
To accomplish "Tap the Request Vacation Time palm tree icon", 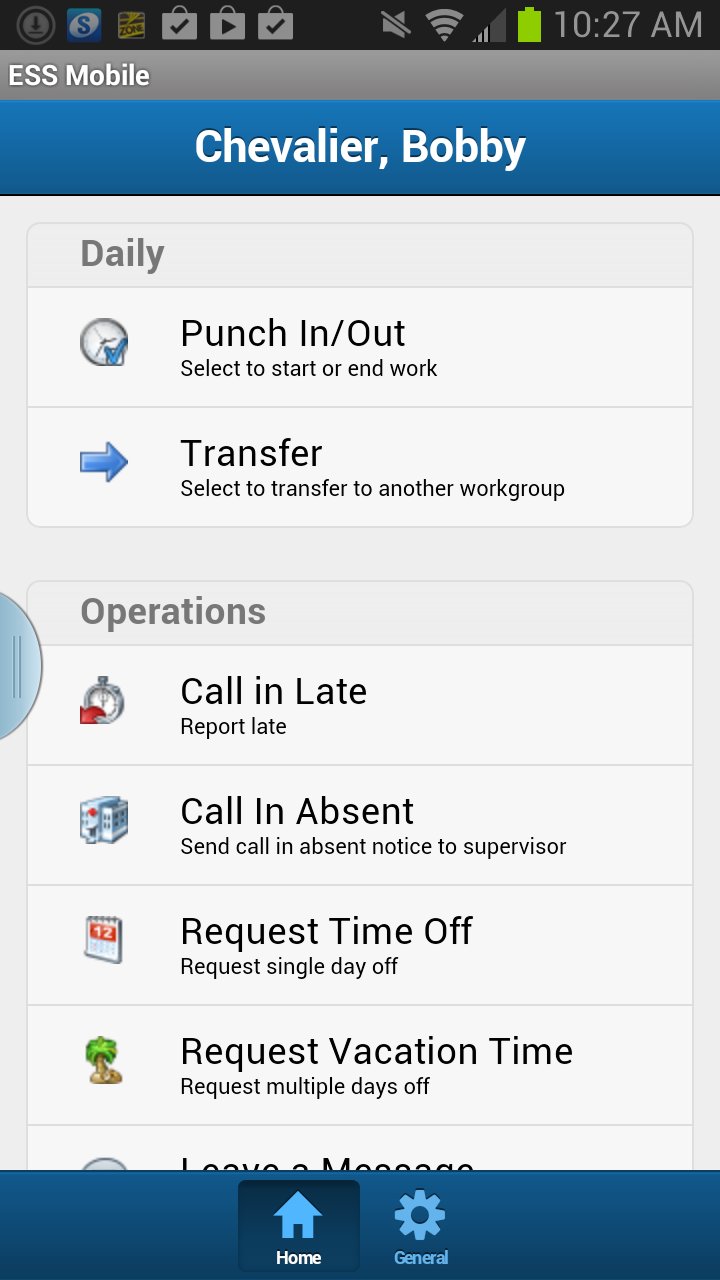I will 104,1060.
